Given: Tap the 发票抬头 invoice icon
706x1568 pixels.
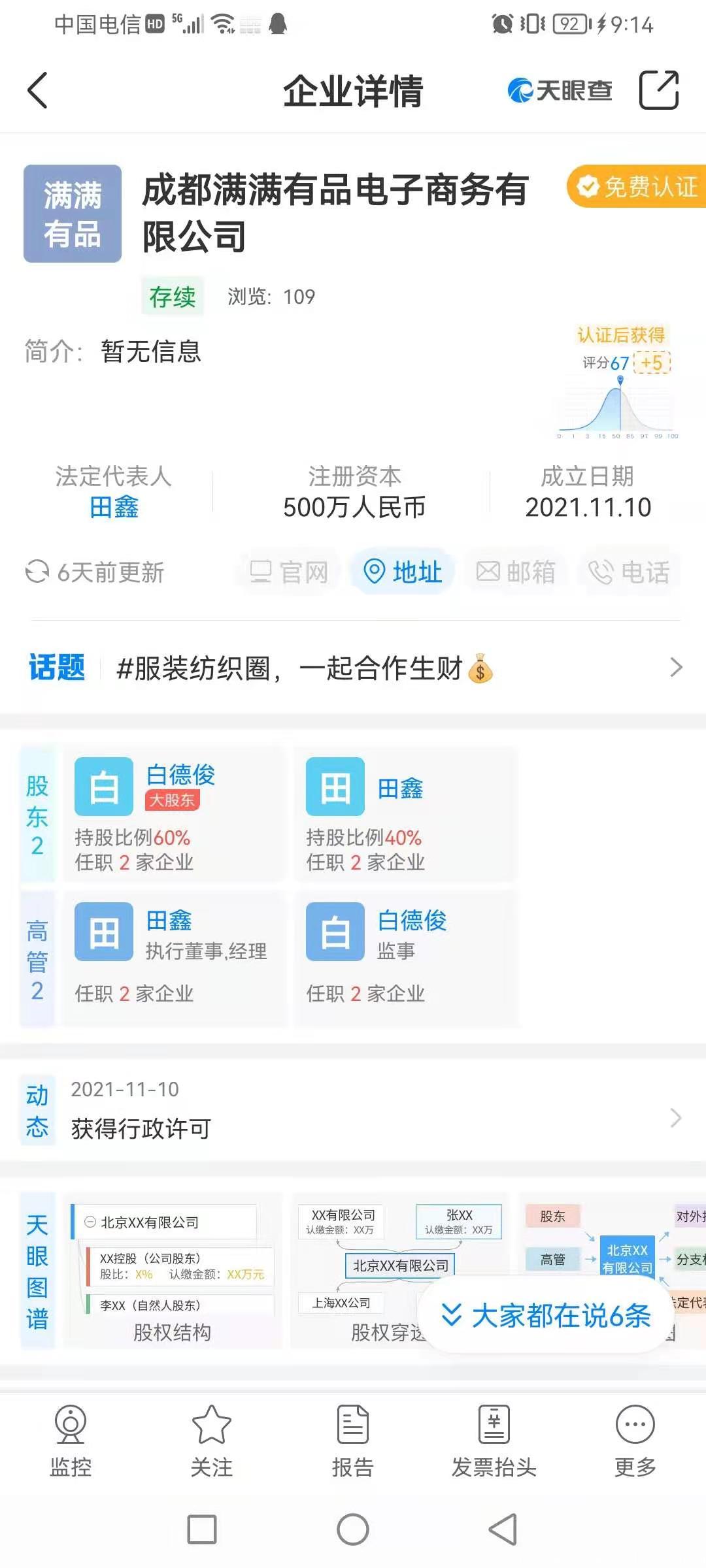Looking at the screenshot, I should (x=494, y=1437).
